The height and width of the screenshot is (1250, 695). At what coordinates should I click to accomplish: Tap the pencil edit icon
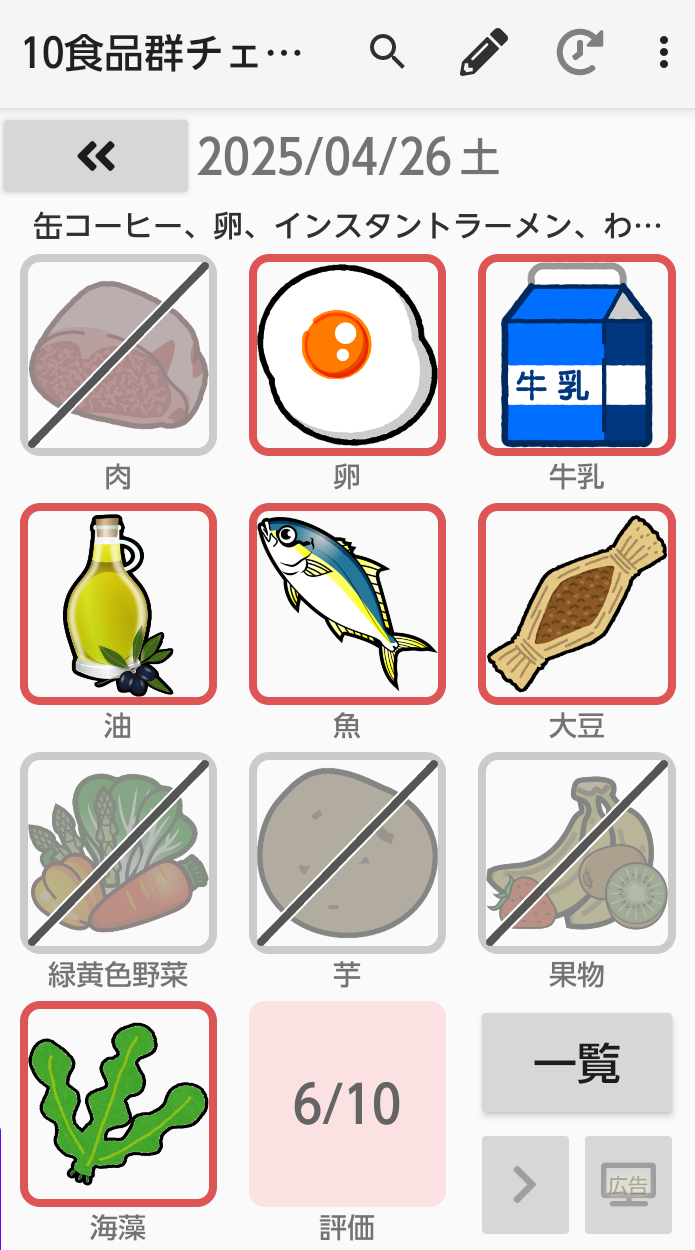point(484,52)
